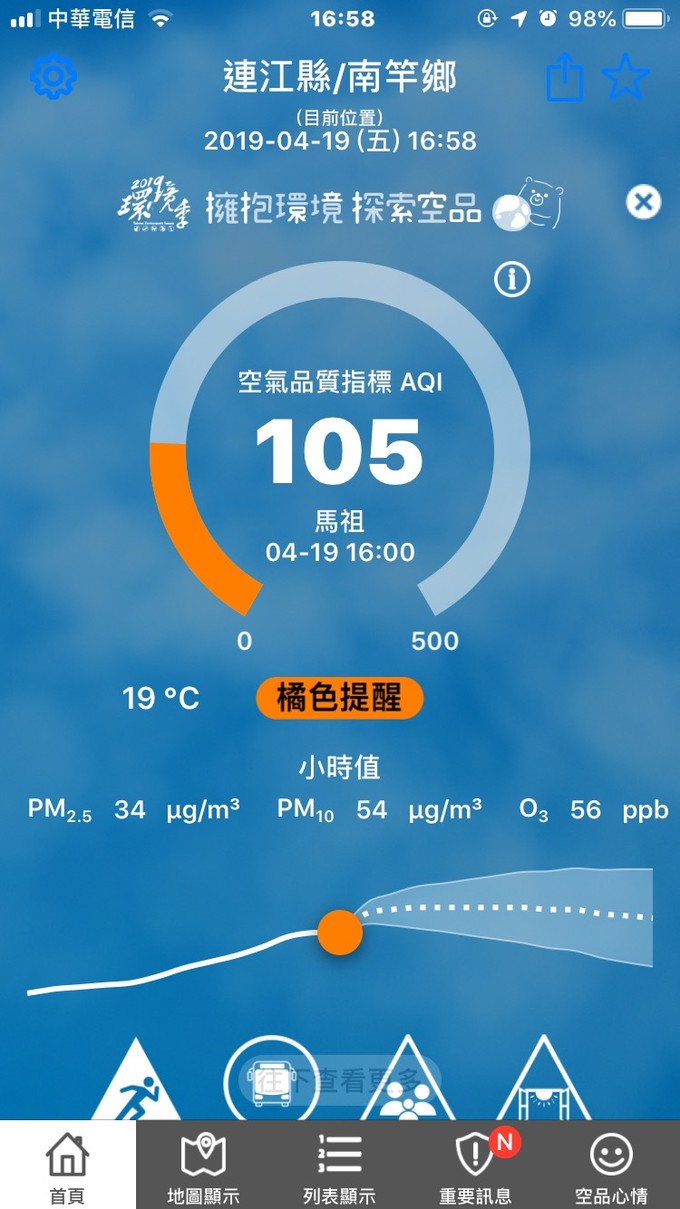Open the 列表顯示 tab
Screen dimensions: 680x1209
(339, 1165)
